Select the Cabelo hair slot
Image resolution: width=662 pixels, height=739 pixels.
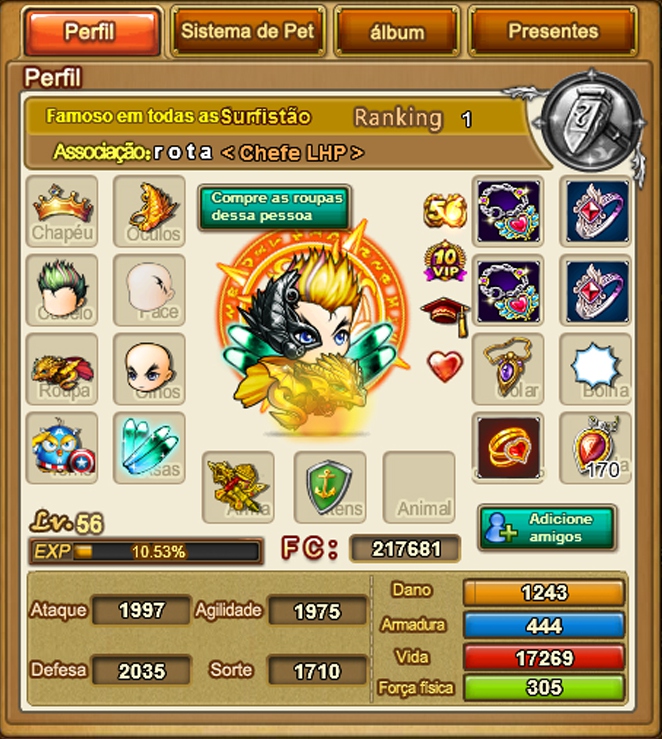point(62,290)
